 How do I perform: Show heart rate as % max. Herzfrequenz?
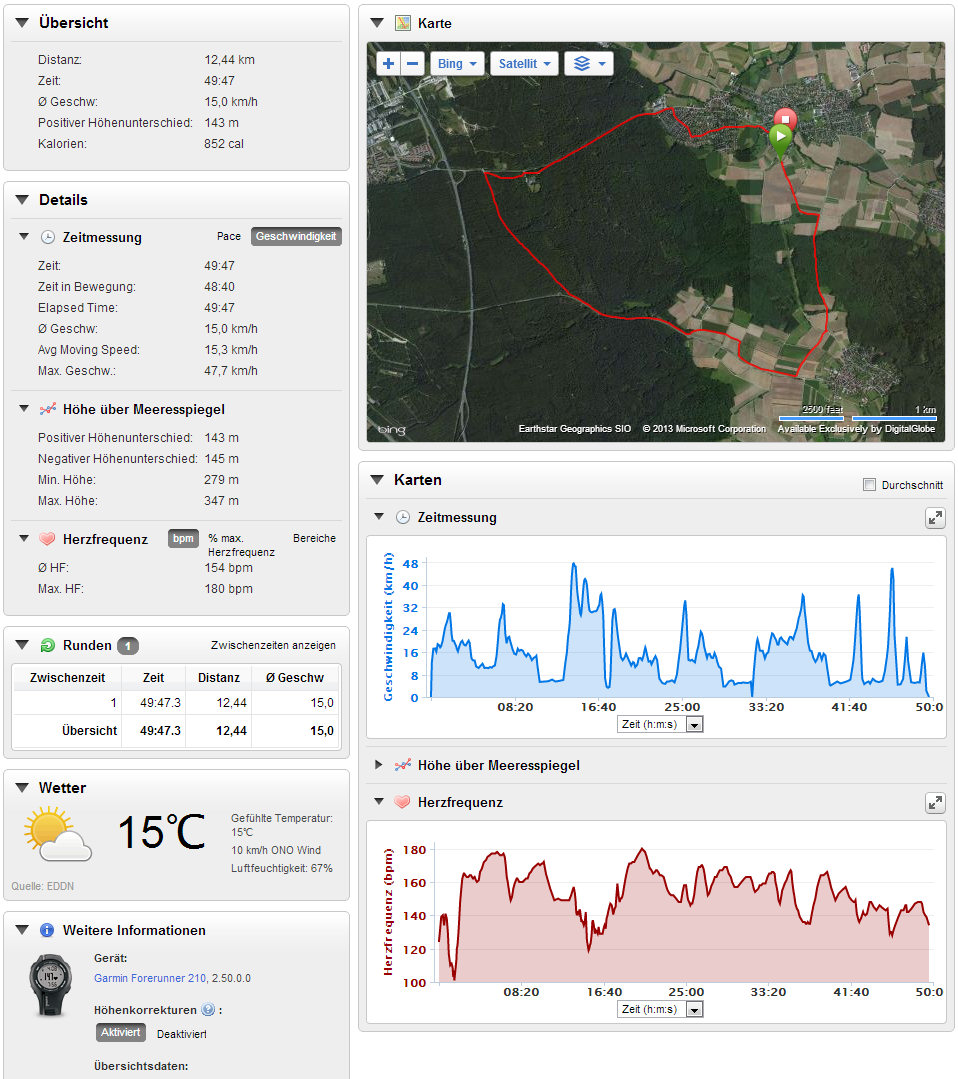241,545
